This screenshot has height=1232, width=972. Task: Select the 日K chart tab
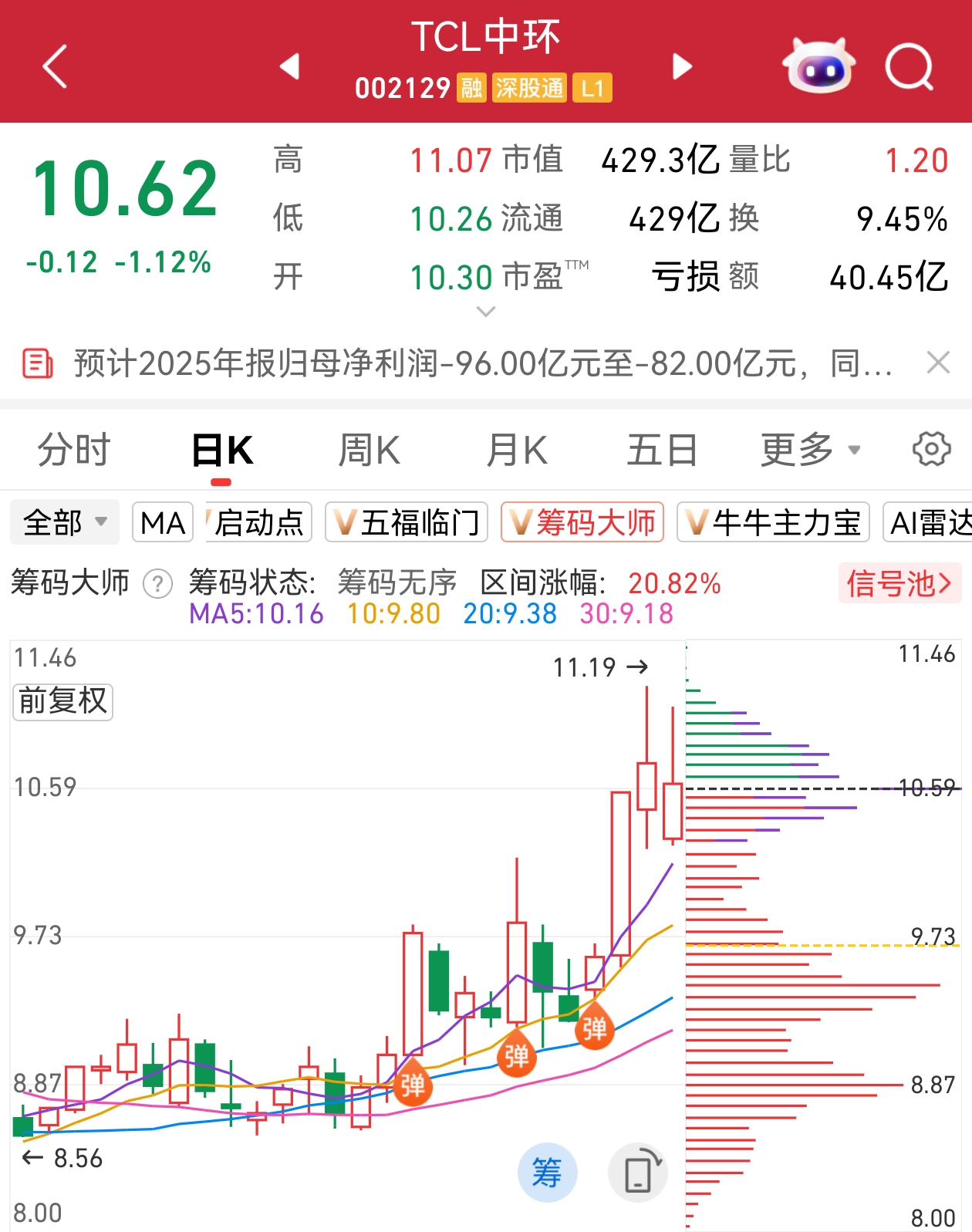[x=221, y=451]
